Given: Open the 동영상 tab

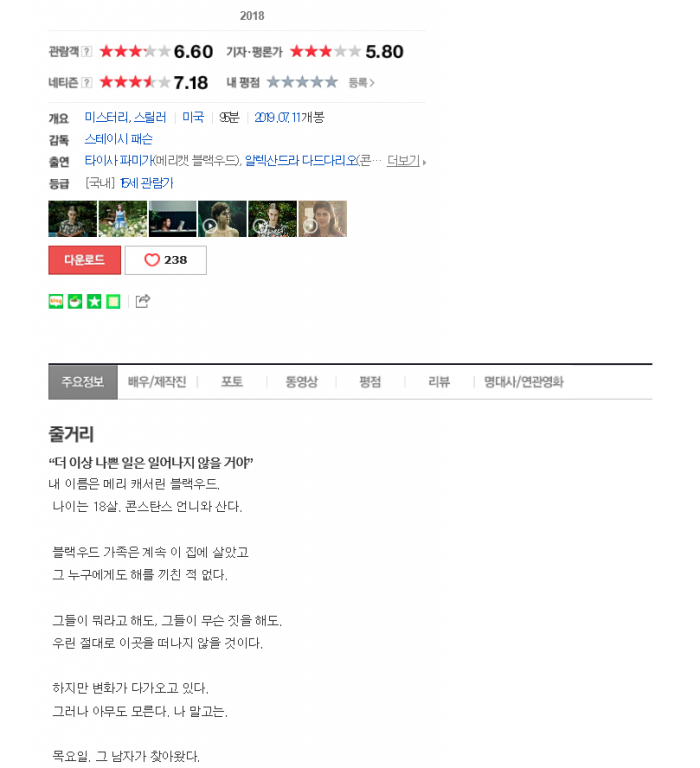Looking at the screenshot, I should [301, 382].
